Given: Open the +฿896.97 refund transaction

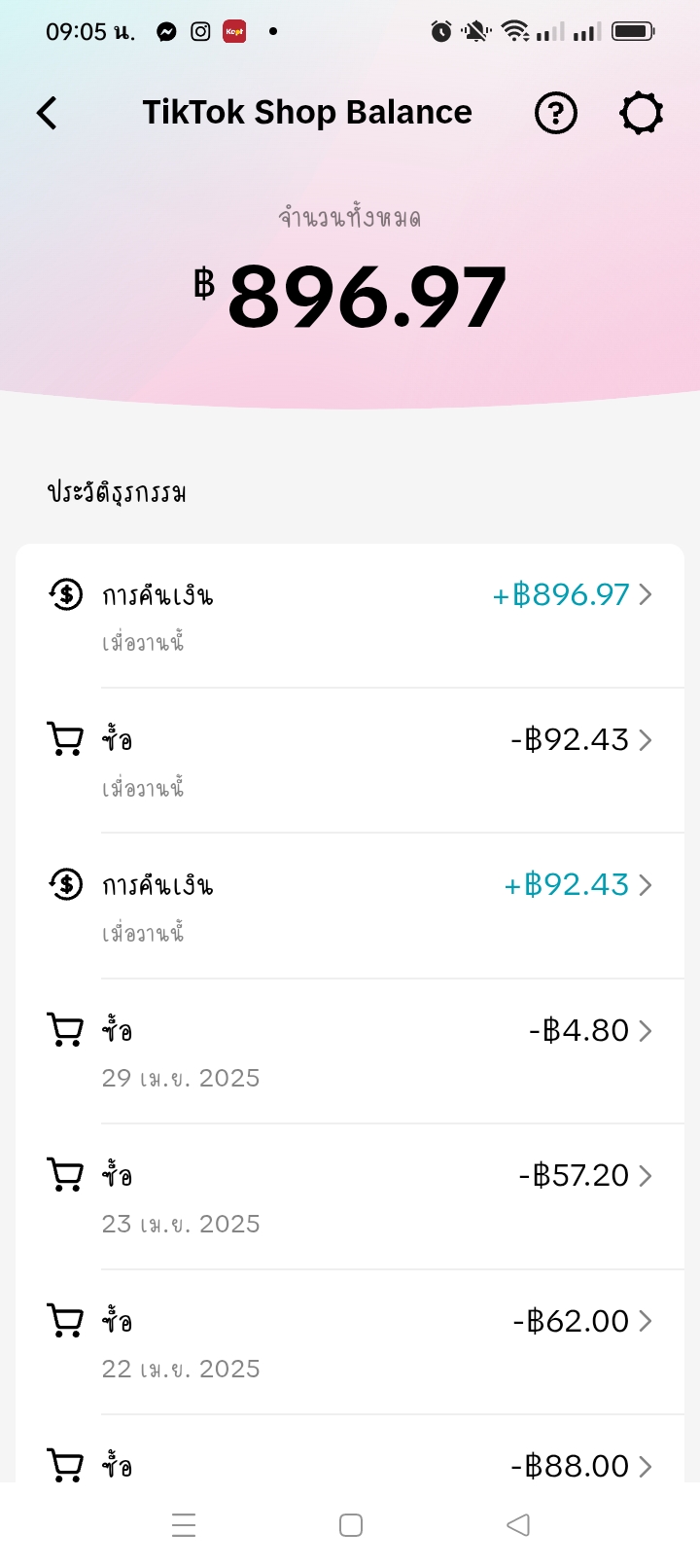Looking at the screenshot, I should point(350,616).
